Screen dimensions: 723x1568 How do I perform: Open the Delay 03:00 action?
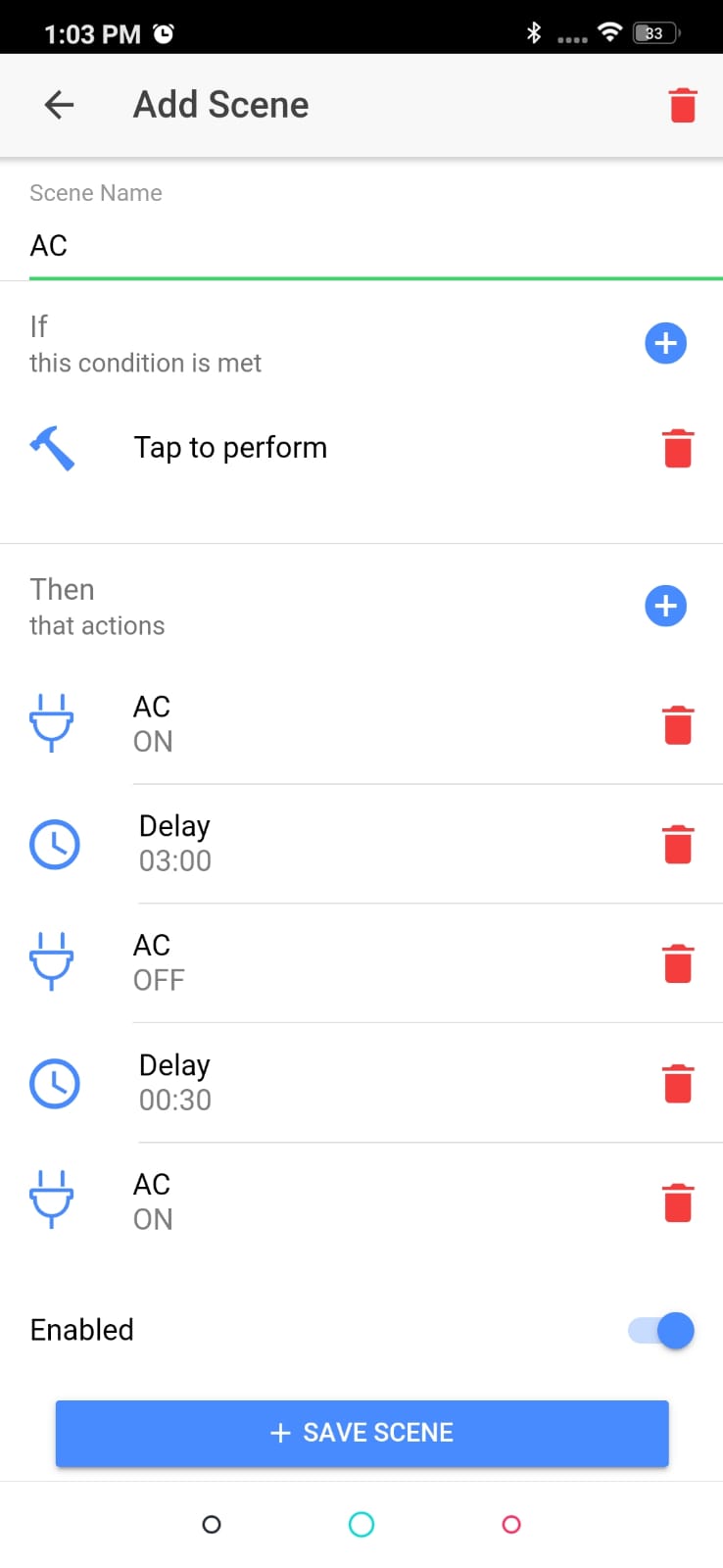333,844
